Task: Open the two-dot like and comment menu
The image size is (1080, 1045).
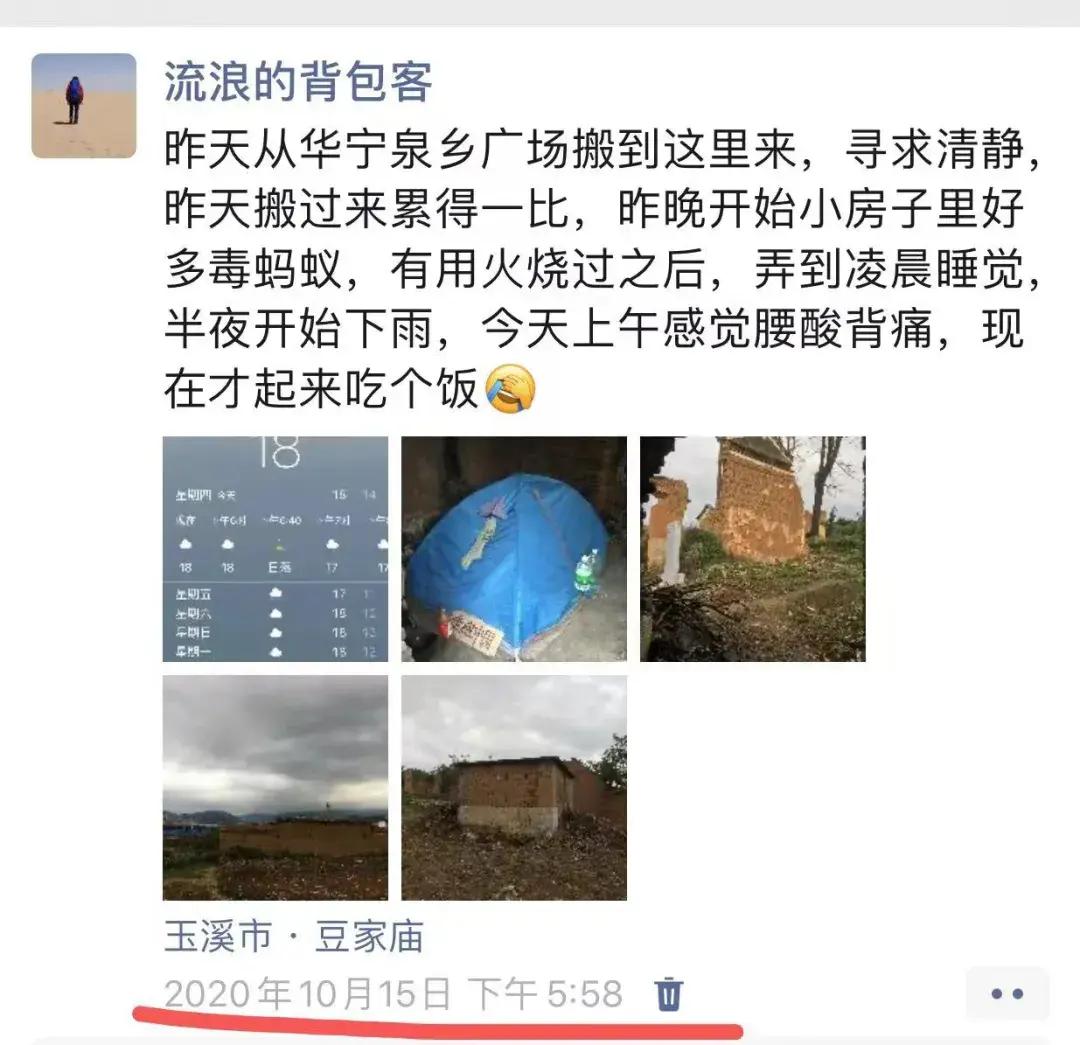Action: click(x=1007, y=994)
